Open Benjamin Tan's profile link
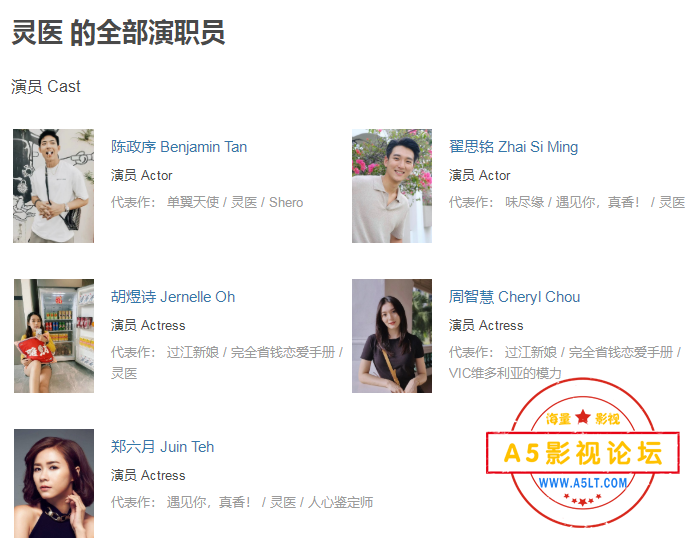 [178, 147]
